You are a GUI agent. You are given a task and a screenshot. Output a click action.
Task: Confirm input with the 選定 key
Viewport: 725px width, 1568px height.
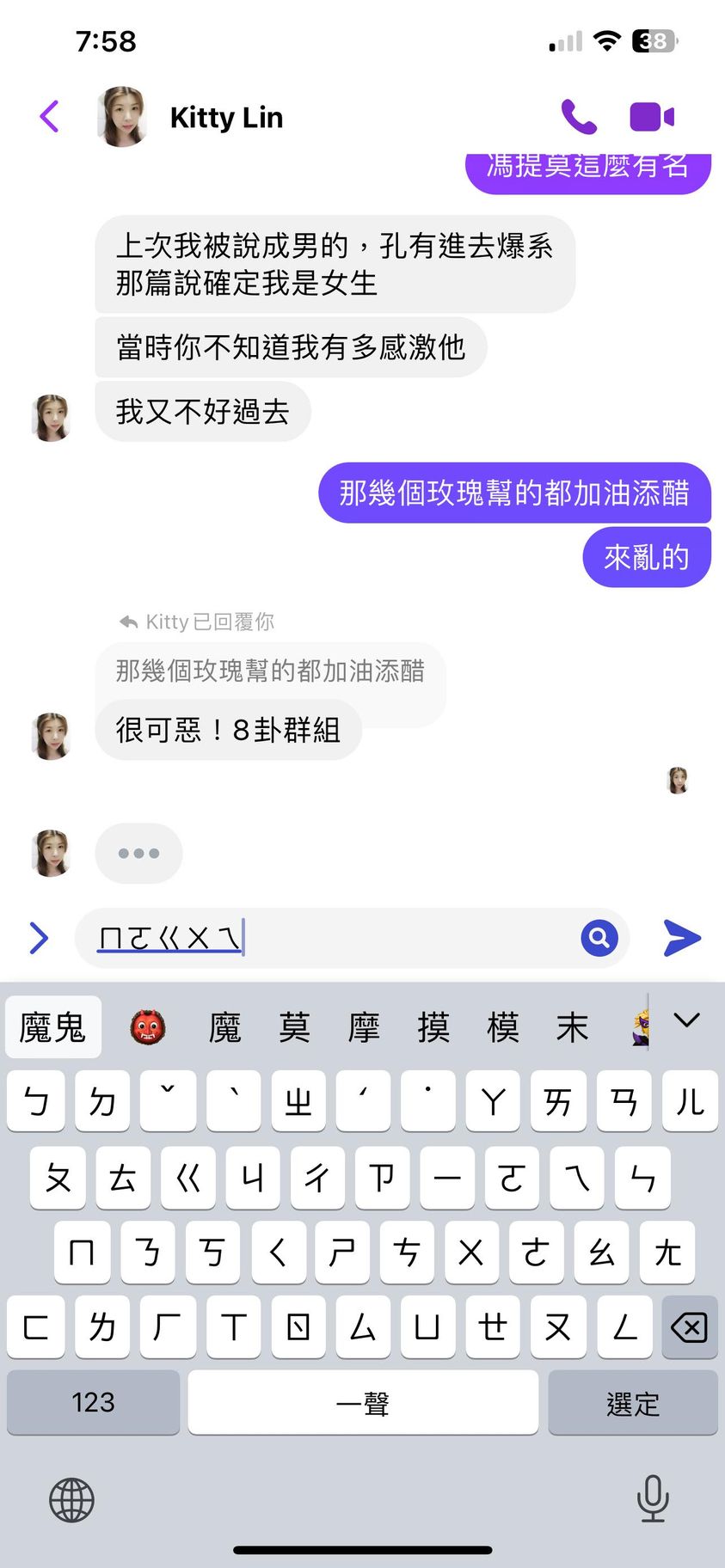[x=633, y=1402]
